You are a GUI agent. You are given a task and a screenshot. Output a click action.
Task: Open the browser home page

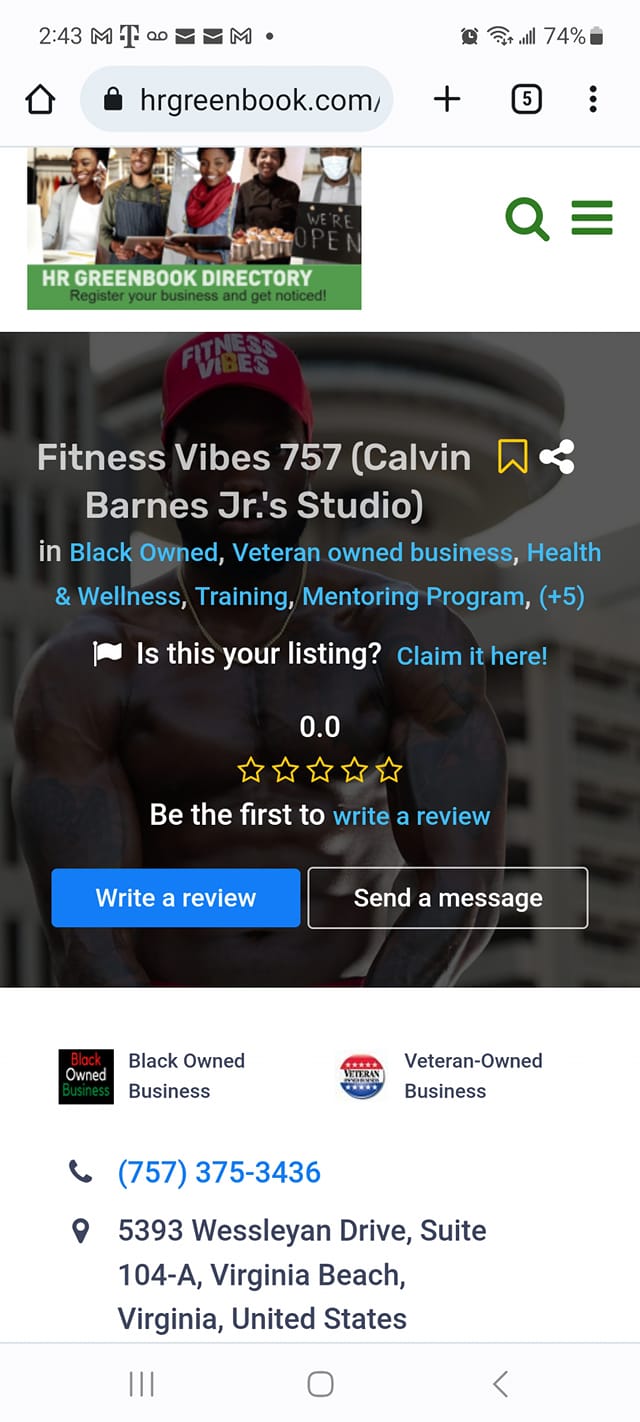[40, 99]
